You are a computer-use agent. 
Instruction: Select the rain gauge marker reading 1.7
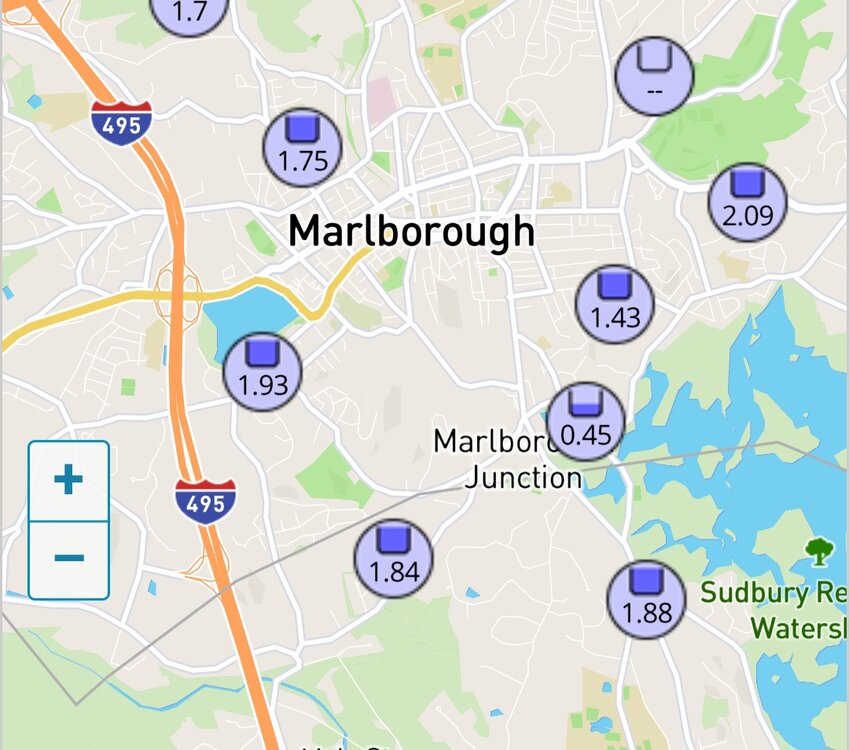(x=188, y=12)
